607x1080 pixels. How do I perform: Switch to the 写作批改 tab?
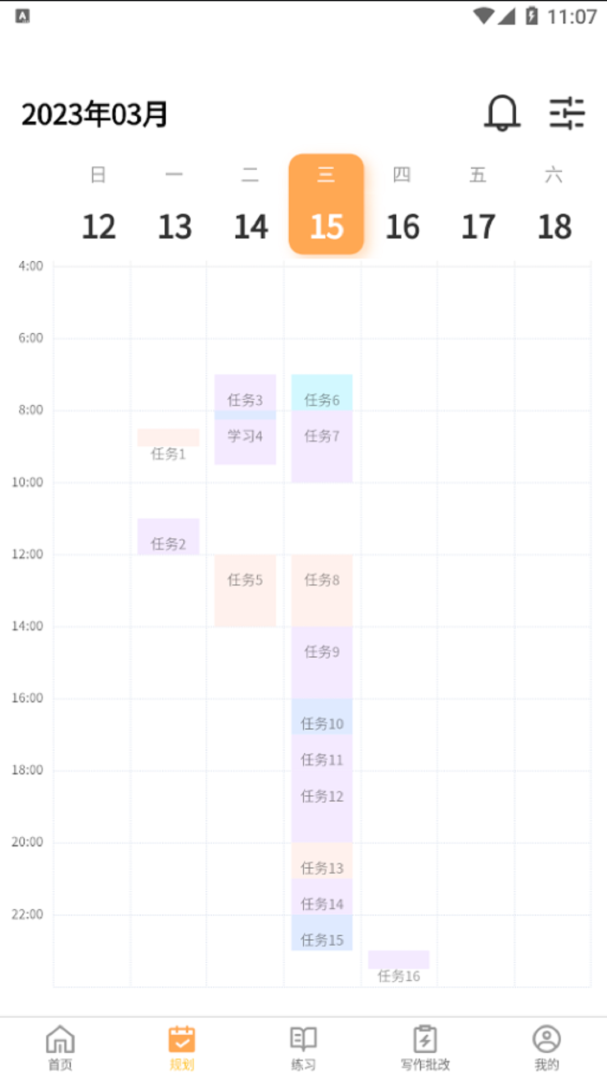click(x=425, y=1046)
